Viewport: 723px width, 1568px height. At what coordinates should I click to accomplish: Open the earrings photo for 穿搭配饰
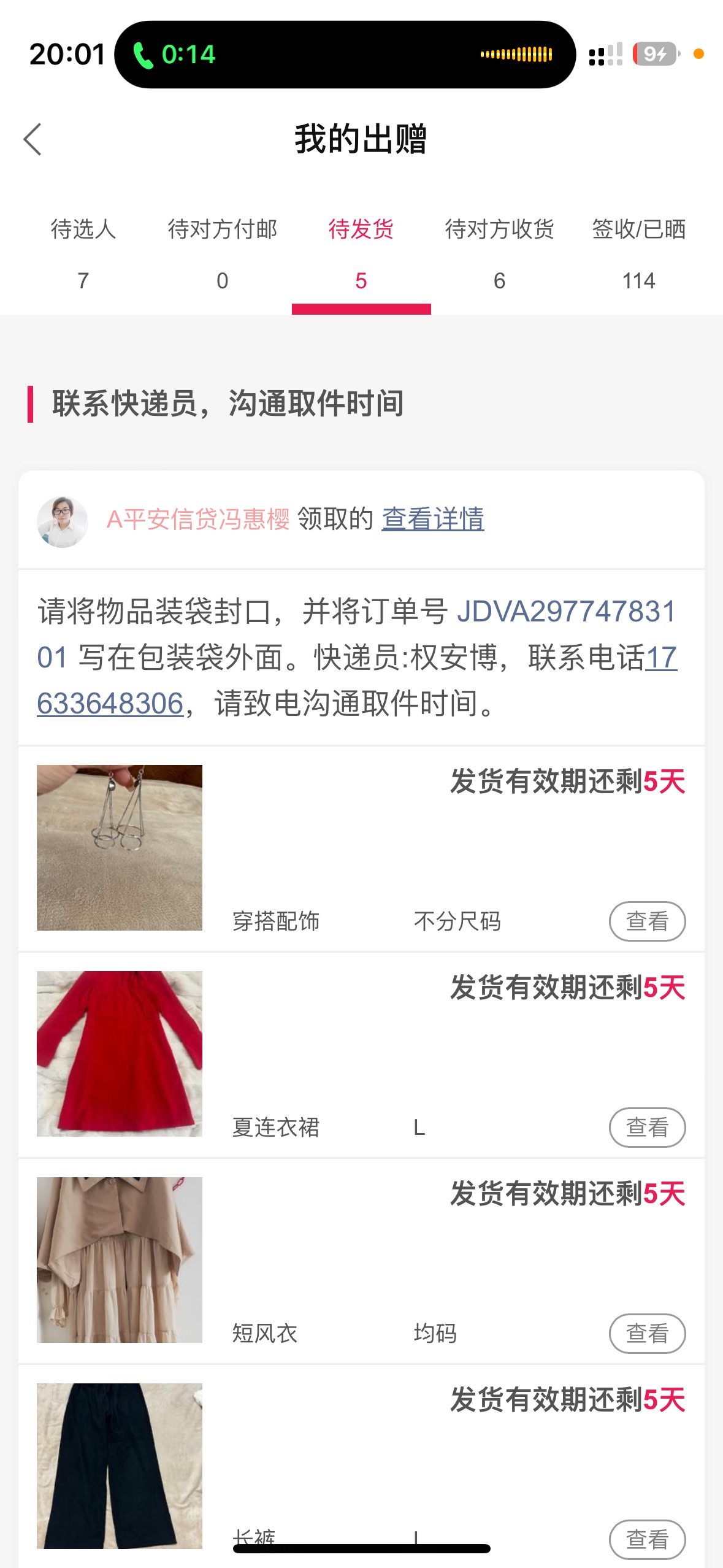[120, 847]
